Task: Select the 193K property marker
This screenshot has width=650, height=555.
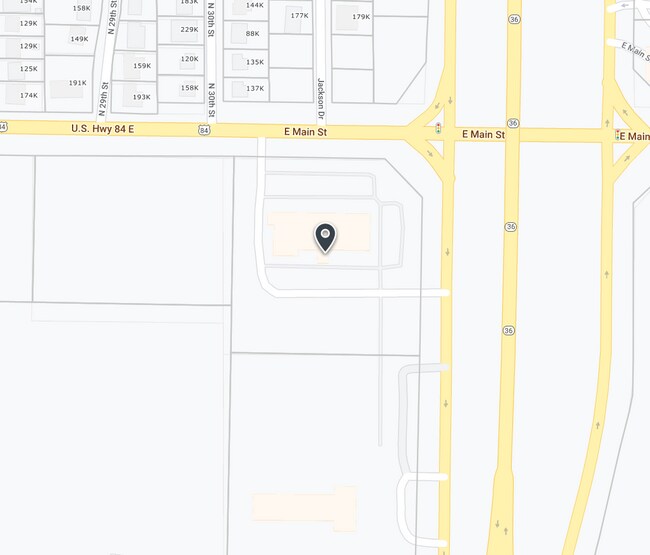Action: point(141,97)
